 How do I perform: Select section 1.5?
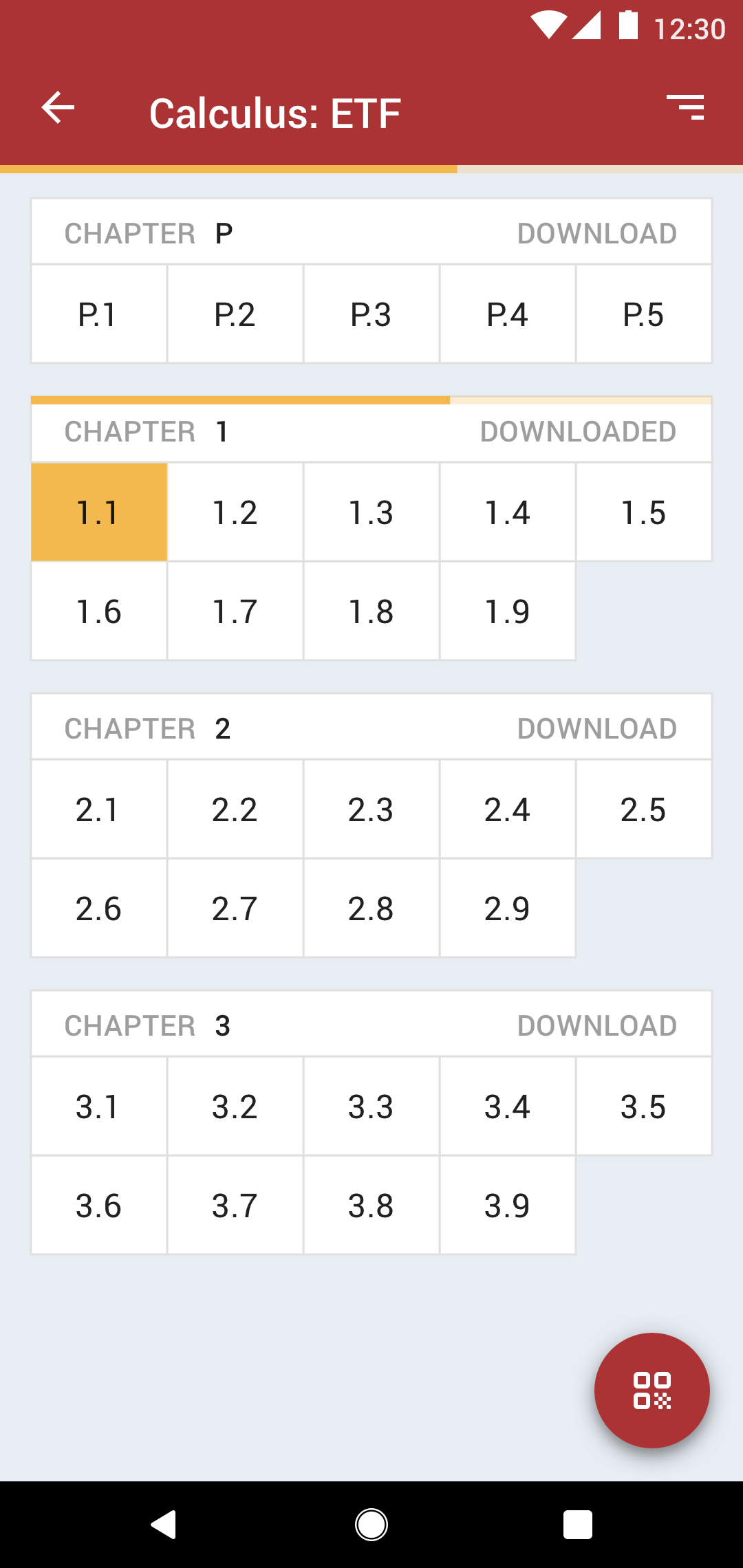point(644,512)
